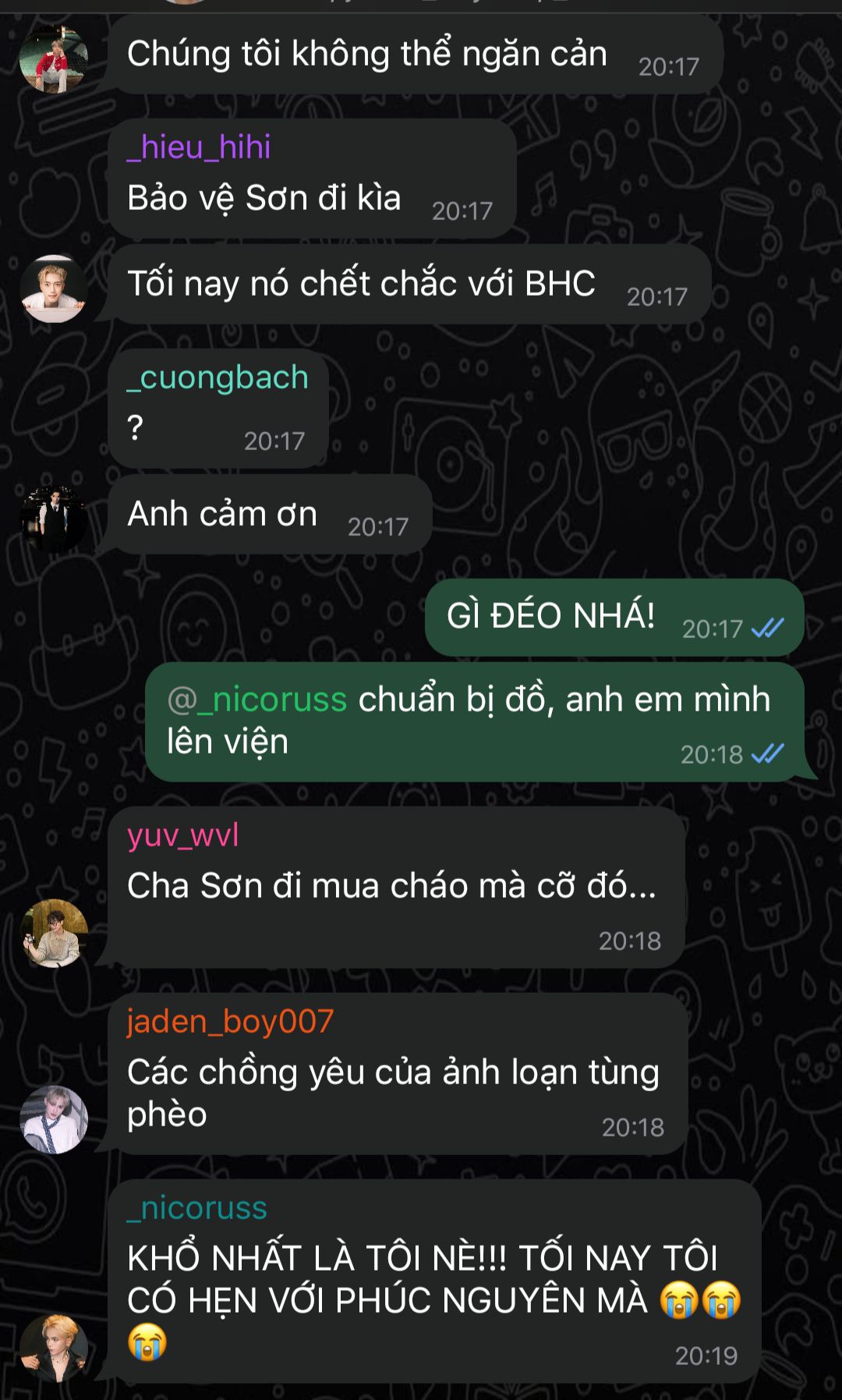Open the @_nicoruss mention link
The height and width of the screenshot is (1400, 842).
click(x=257, y=700)
